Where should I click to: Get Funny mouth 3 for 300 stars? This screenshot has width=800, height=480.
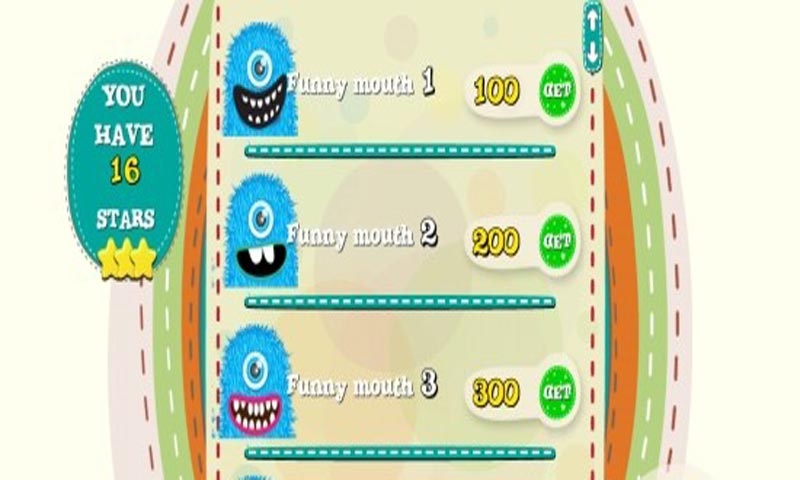click(557, 392)
